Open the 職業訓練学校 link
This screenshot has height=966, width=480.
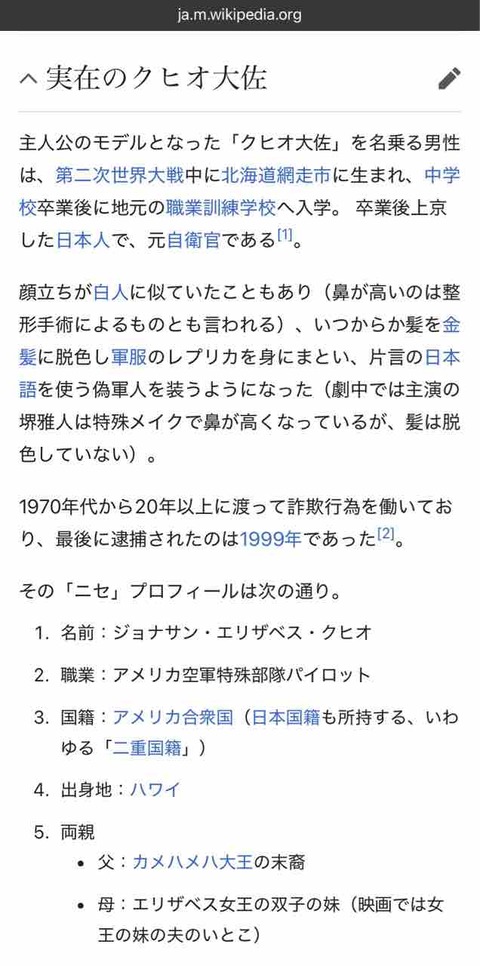[221, 208]
